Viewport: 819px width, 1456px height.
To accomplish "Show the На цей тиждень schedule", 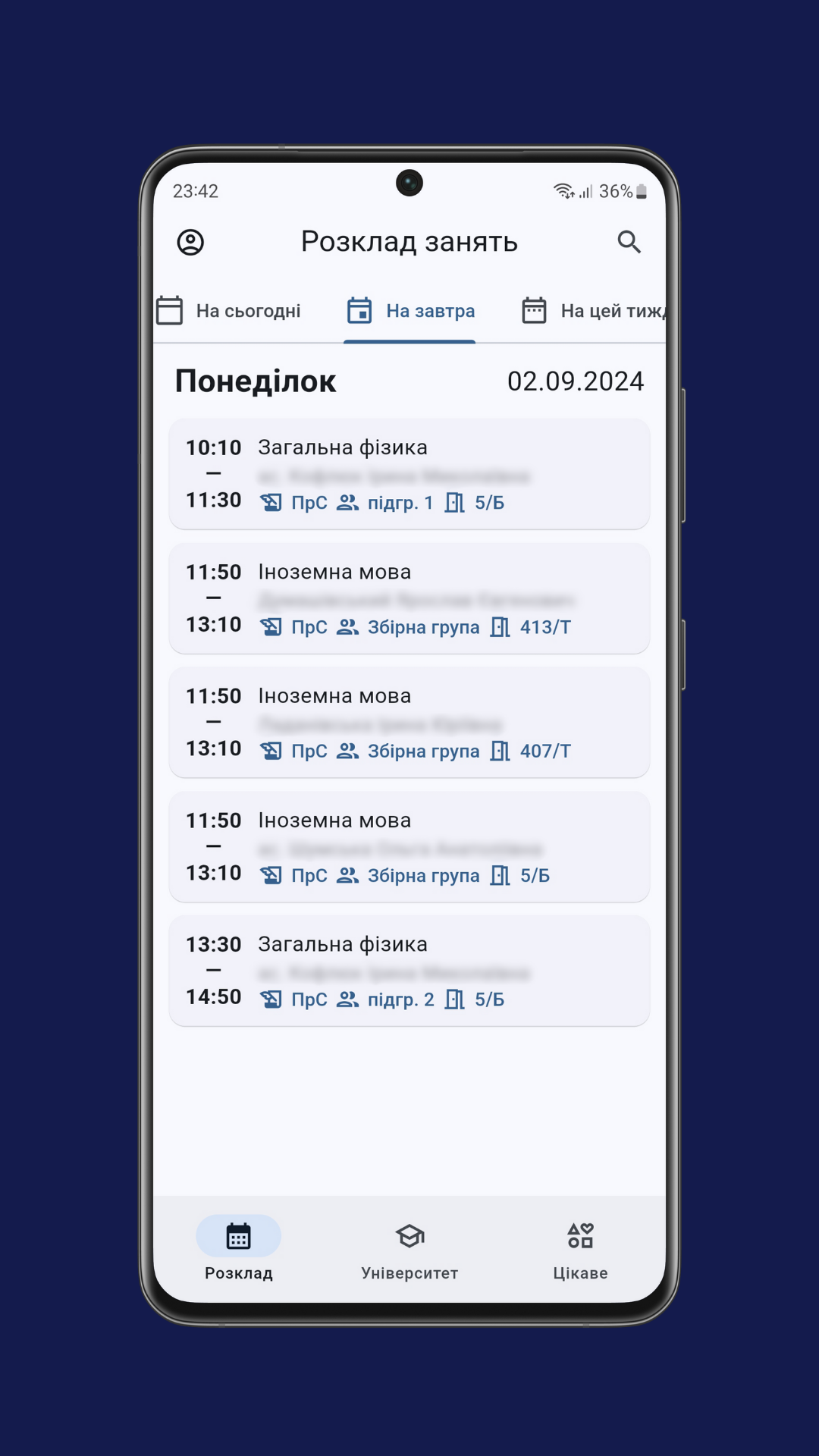I will click(593, 311).
